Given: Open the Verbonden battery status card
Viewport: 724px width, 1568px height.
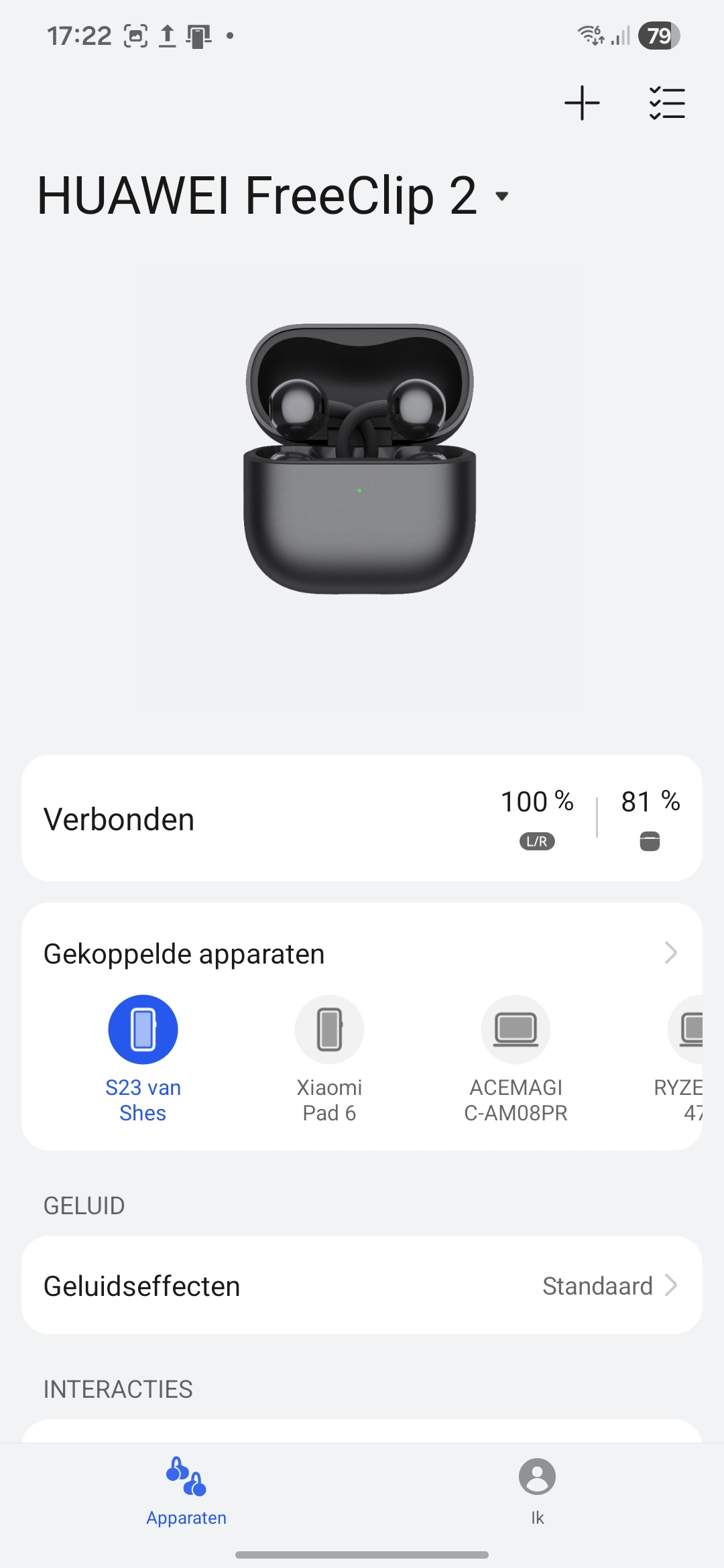Looking at the screenshot, I should 362,818.
